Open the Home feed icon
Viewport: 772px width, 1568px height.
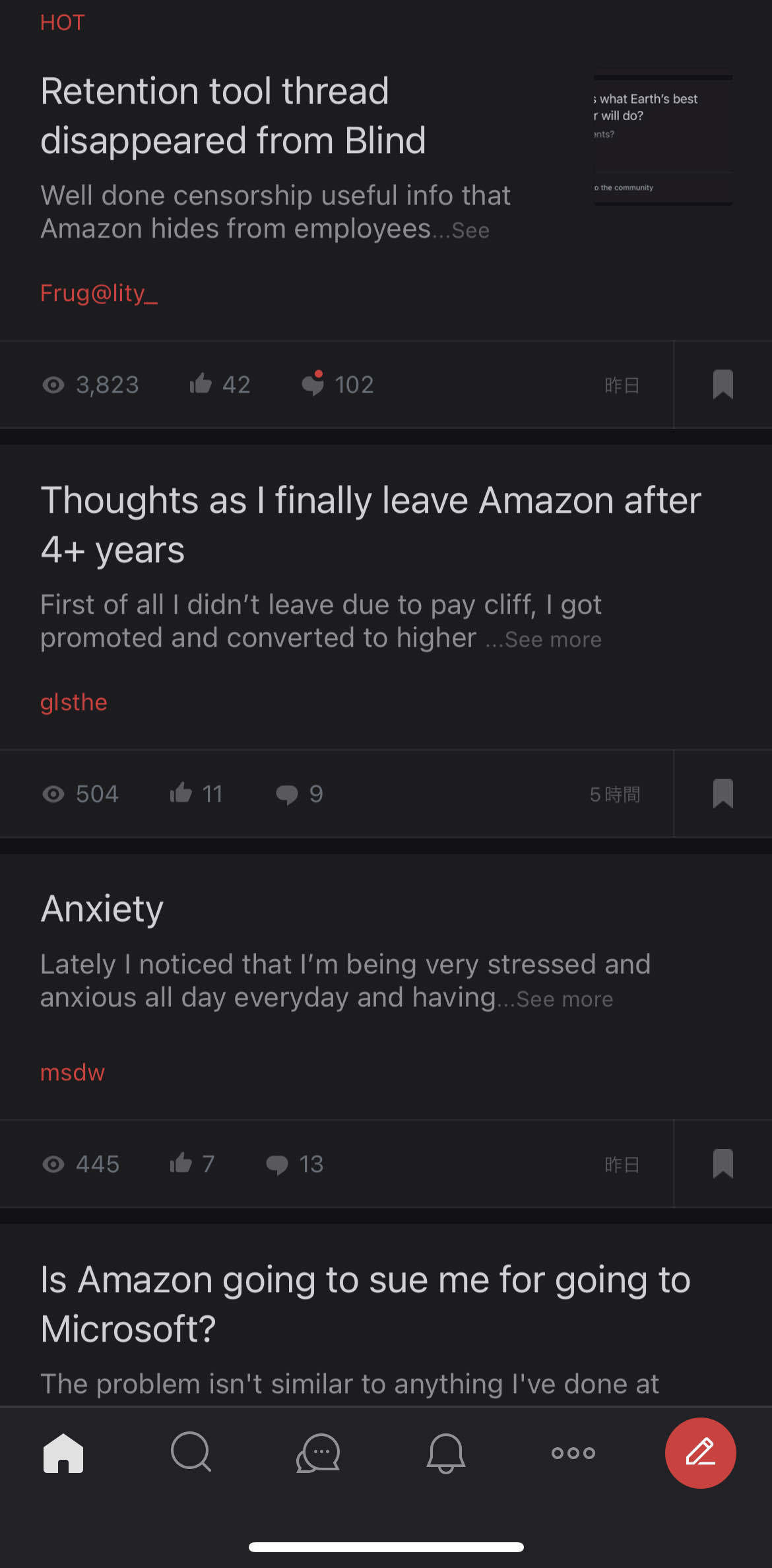tap(63, 1453)
